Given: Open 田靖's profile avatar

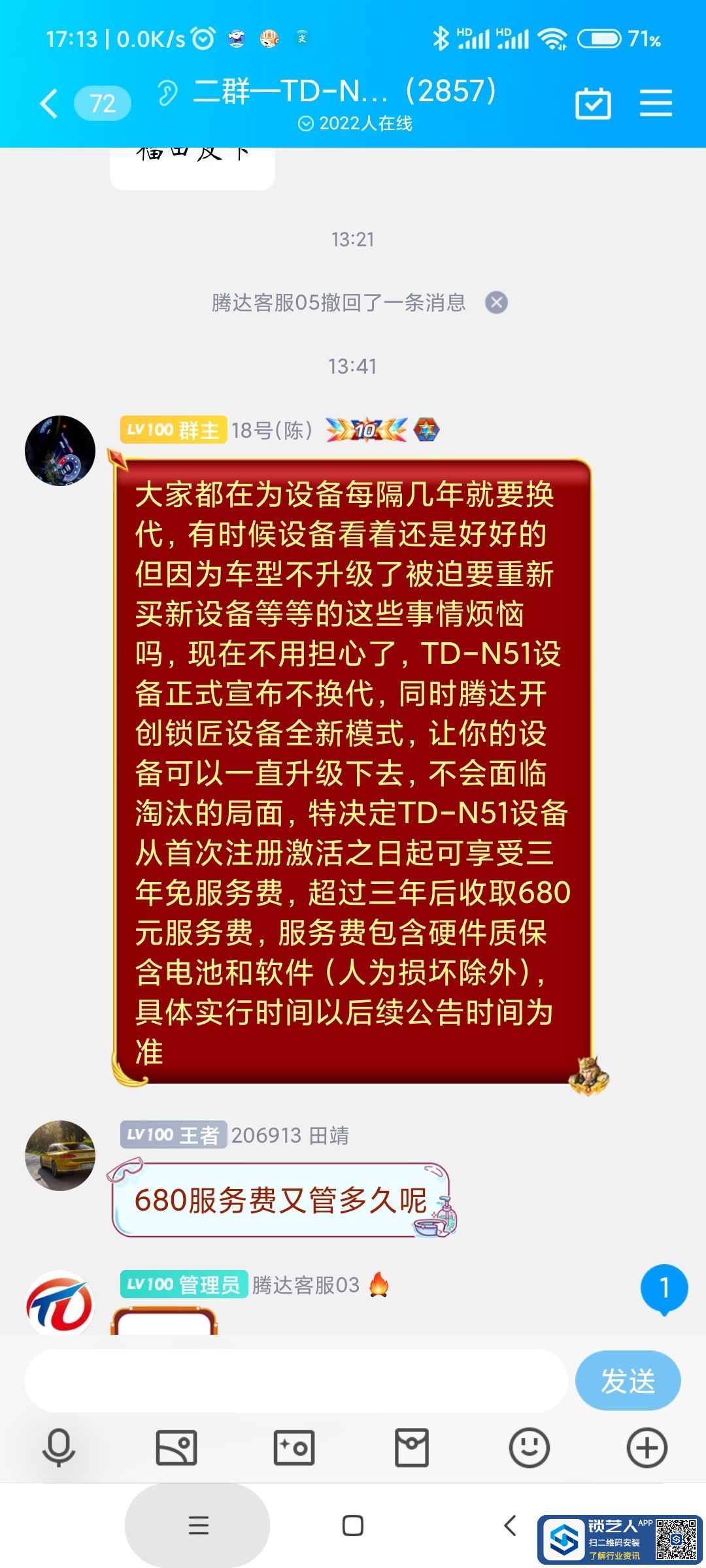Looking at the screenshot, I should click(x=60, y=1155).
